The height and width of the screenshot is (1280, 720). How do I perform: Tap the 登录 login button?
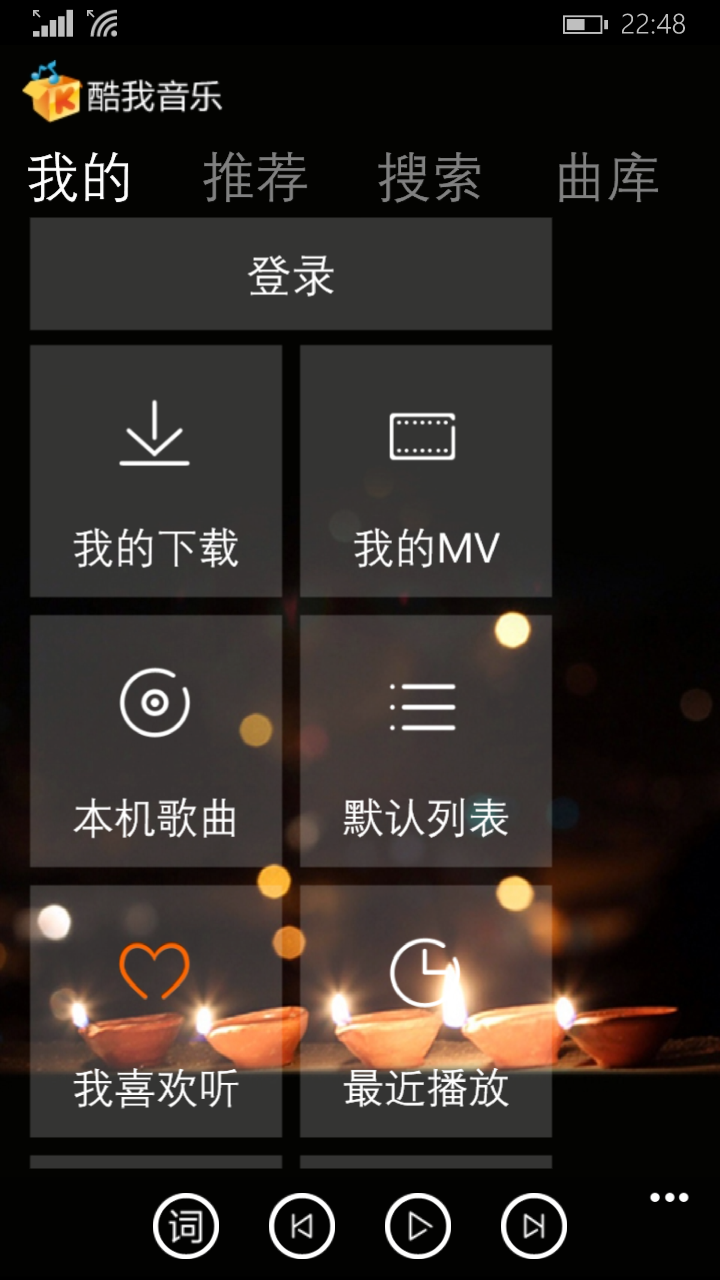[290, 274]
